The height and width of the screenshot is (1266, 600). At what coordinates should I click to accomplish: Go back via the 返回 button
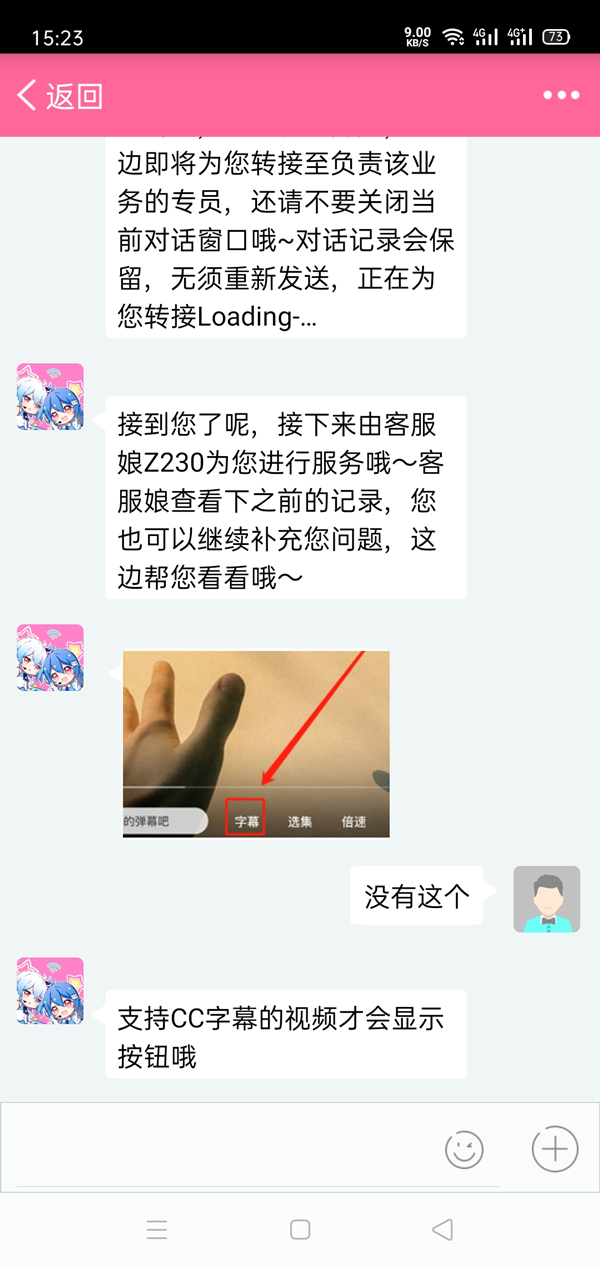click(60, 96)
